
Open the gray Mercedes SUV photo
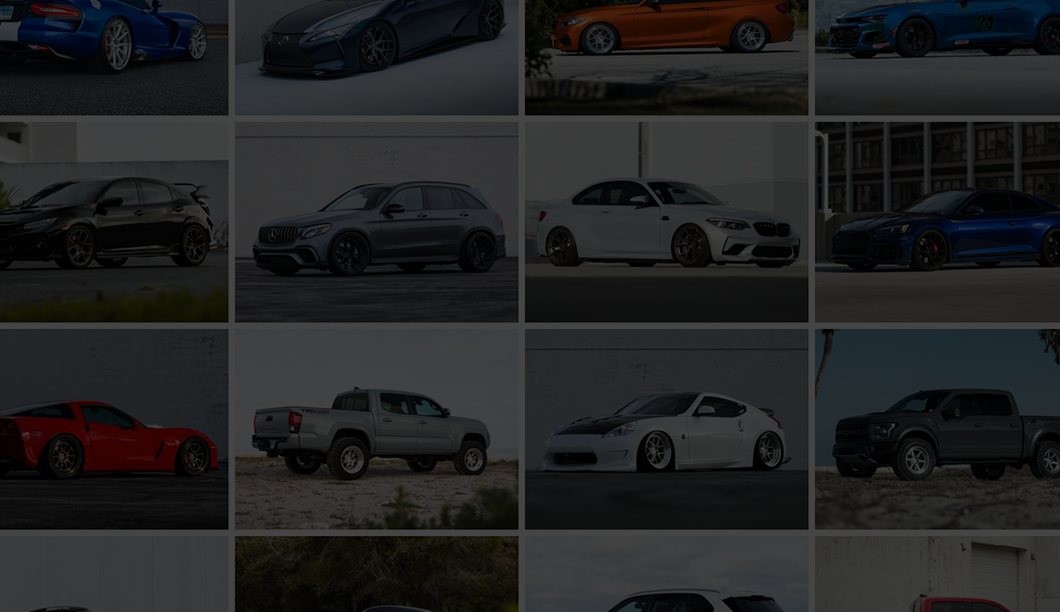click(376, 222)
